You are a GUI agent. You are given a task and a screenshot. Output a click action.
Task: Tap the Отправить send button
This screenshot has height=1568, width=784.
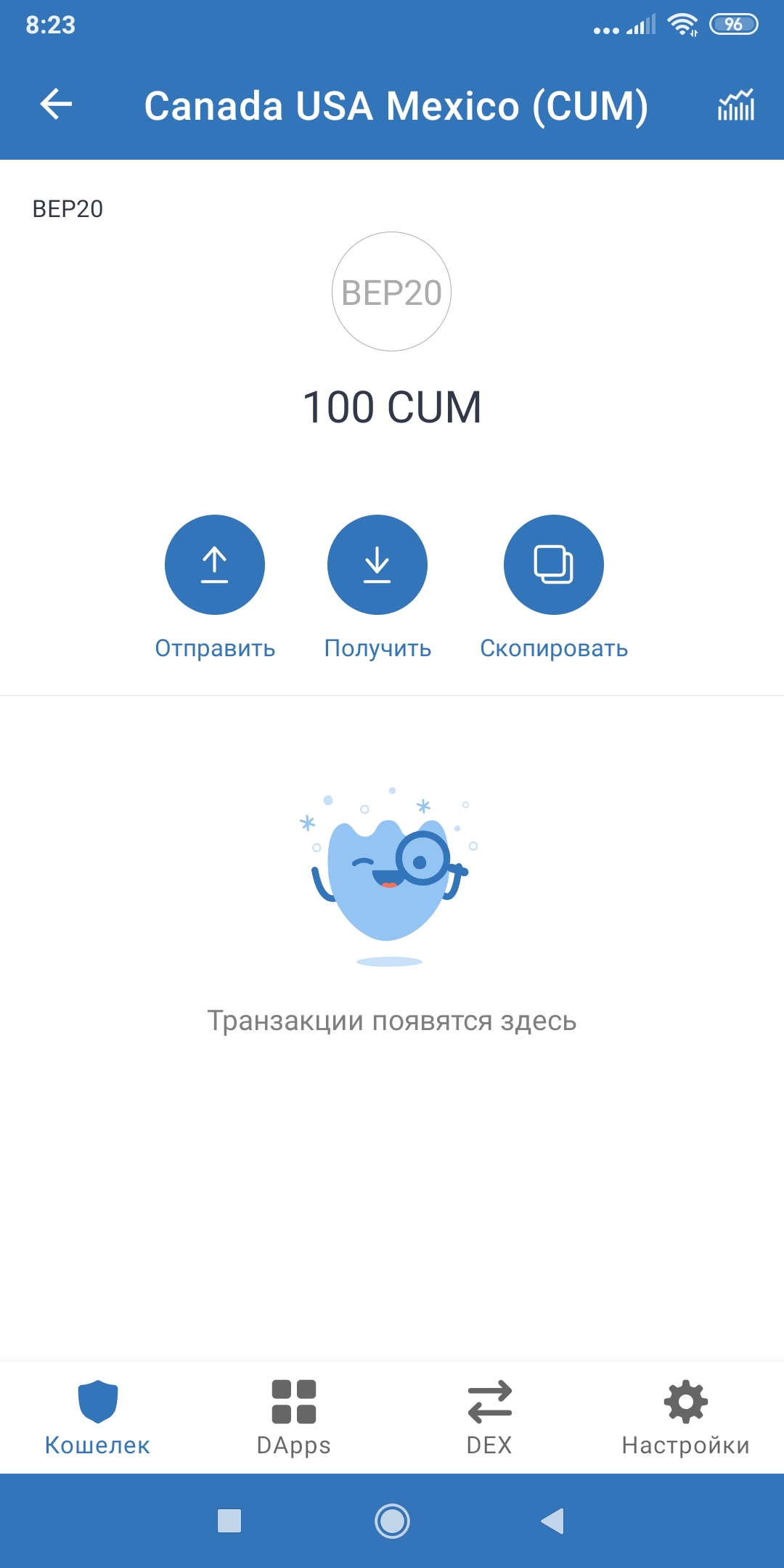215,565
